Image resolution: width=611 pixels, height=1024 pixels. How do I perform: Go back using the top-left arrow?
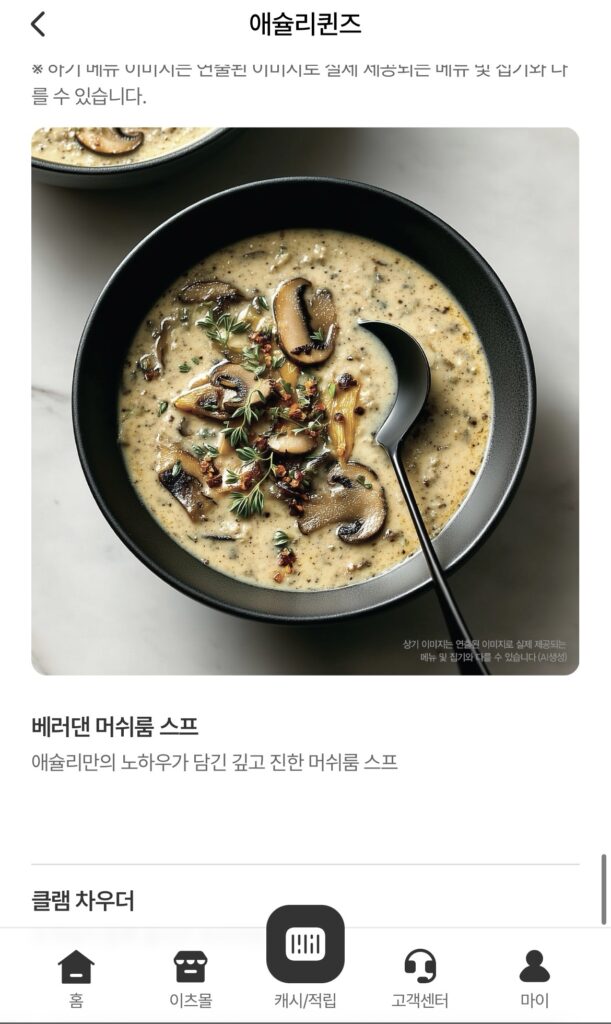[38, 24]
